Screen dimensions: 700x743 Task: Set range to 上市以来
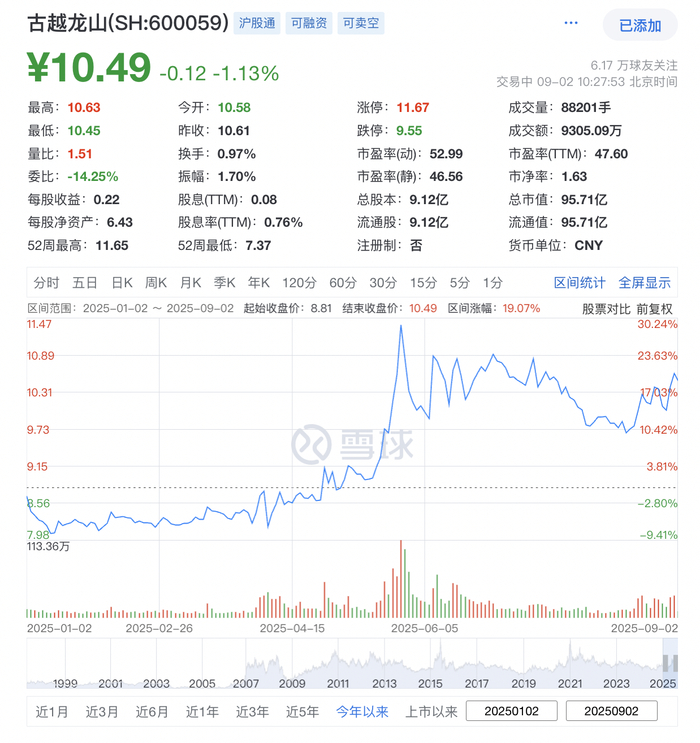coord(431,711)
